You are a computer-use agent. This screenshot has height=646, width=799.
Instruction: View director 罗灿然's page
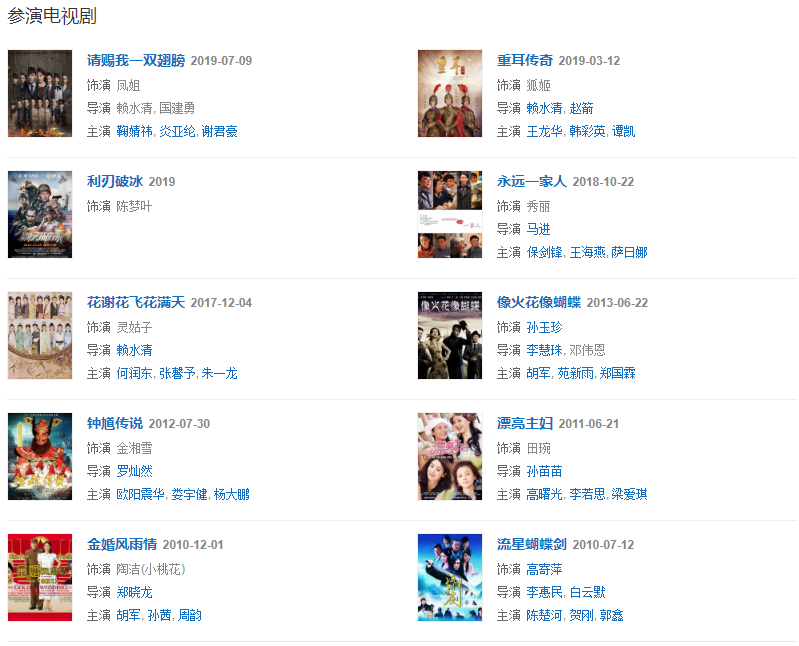(x=134, y=470)
